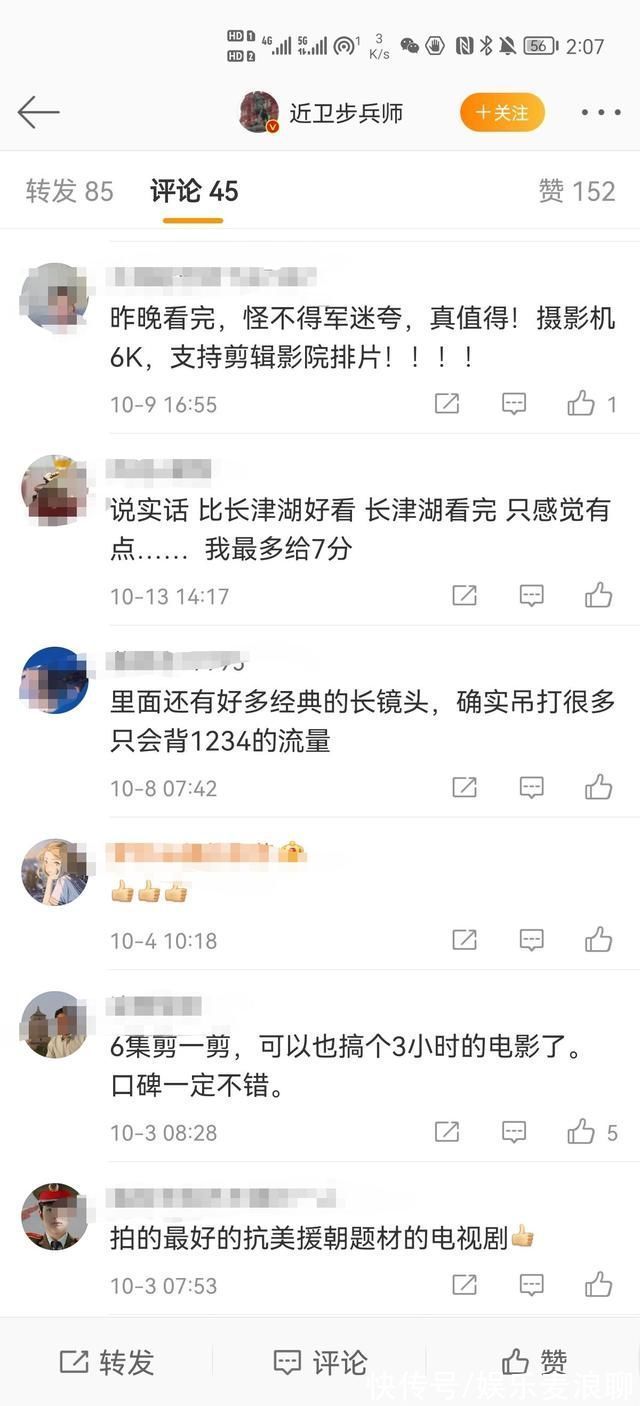Like the 6集剪一剪 comment

pyautogui.click(x=593, y=1132)
